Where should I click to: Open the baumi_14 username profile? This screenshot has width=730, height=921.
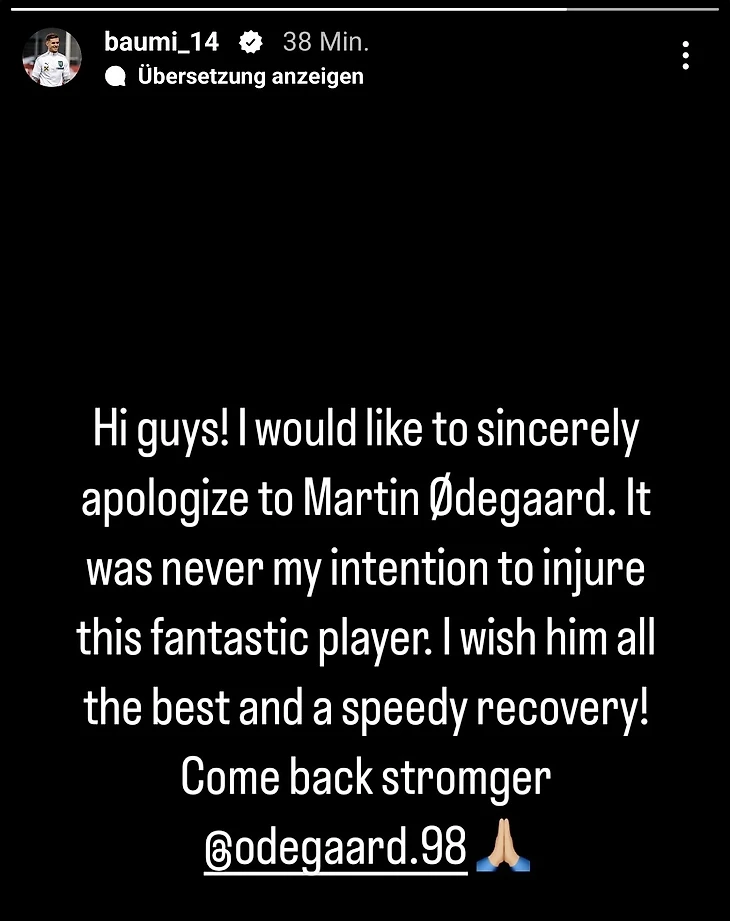coord(161,42)
